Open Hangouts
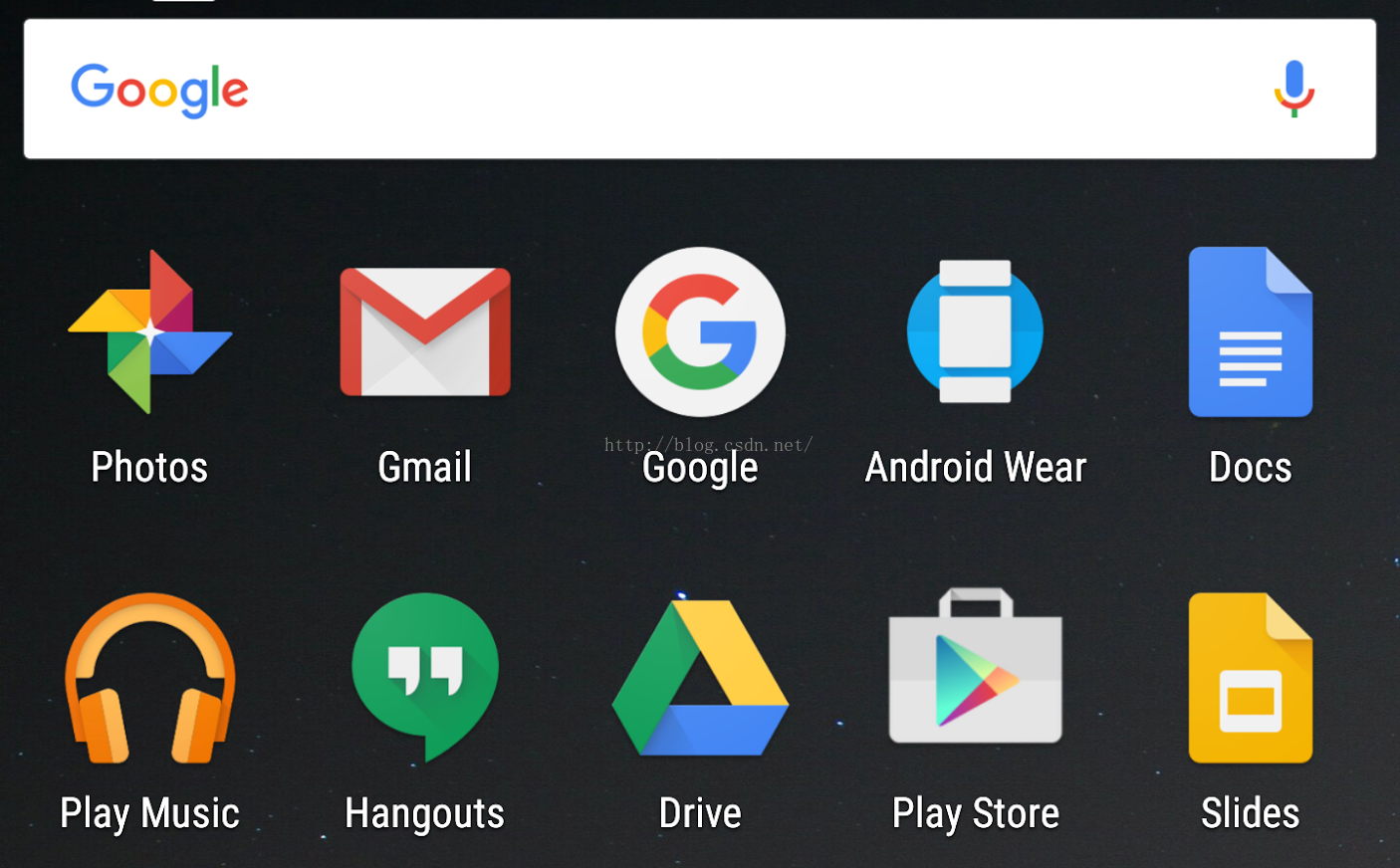Viewport: 1400px width, 868px height. pyautogui.click(x=425, y=679)
